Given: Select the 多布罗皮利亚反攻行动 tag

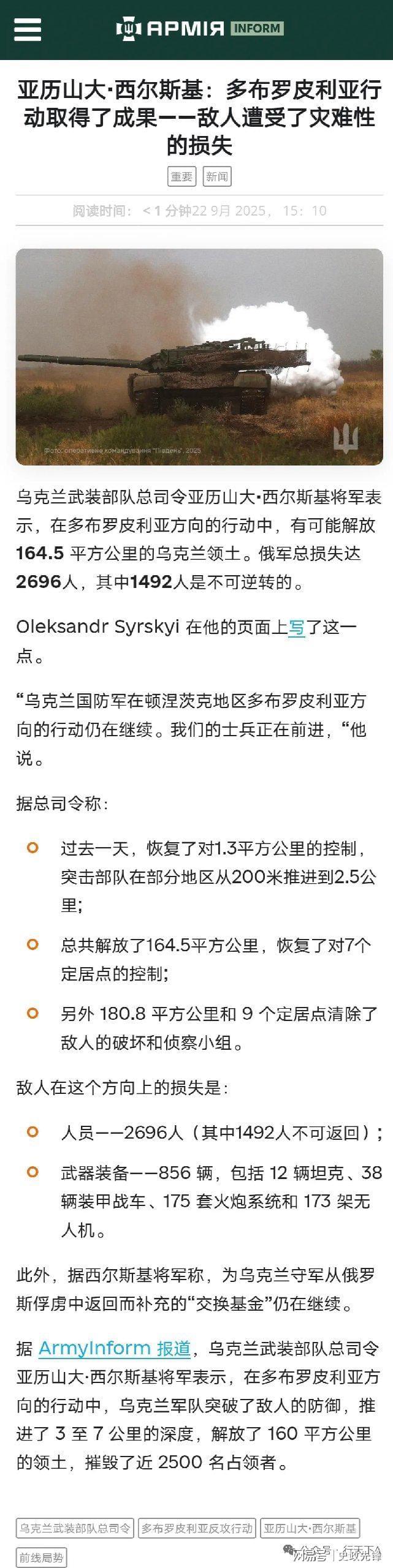Looking at the screenshot, I should (x=197, y=1528).
